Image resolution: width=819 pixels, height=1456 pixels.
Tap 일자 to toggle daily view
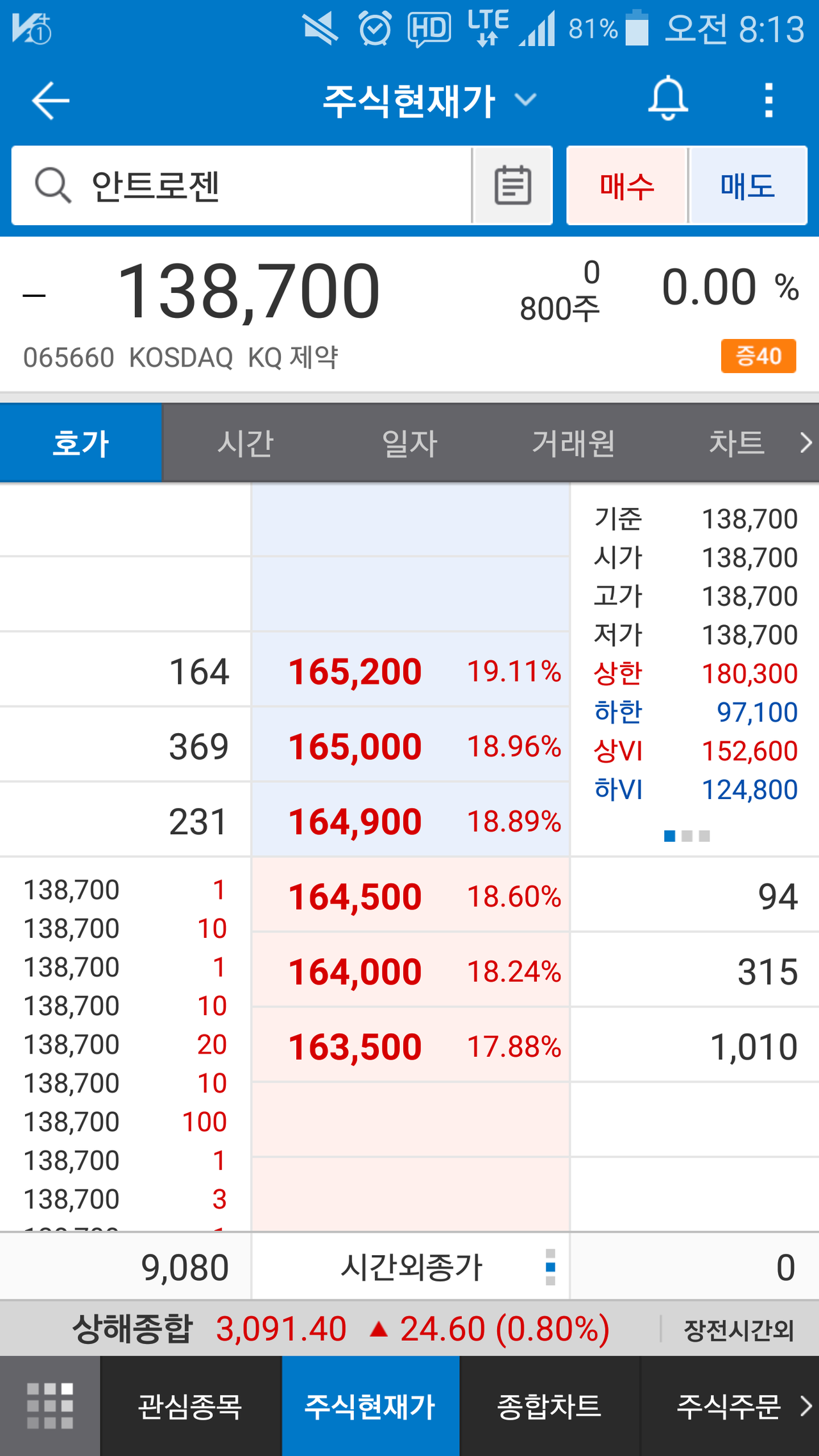click(x=408, y=442)
